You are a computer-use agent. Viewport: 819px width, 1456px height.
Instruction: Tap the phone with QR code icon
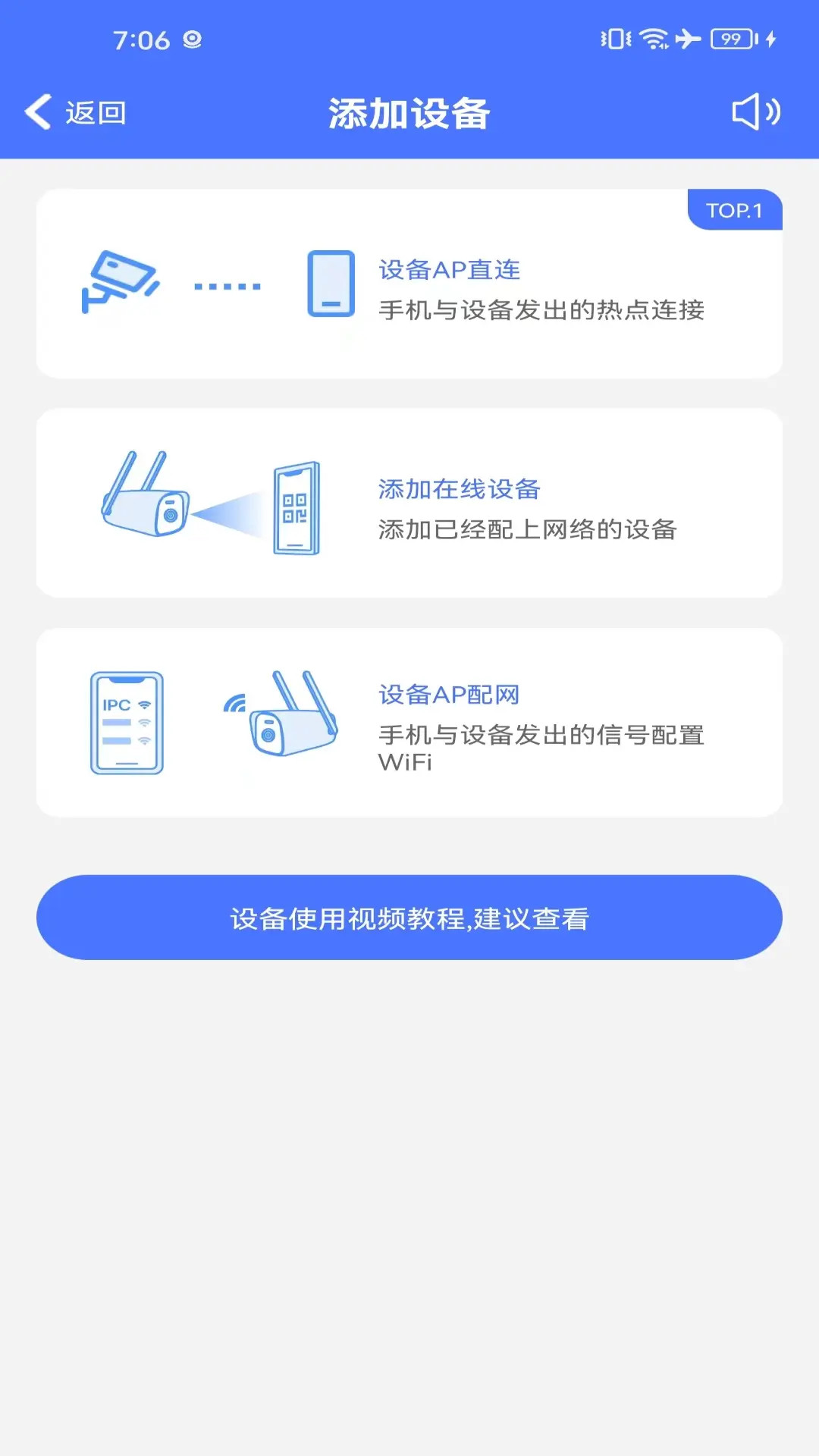pyautogui.click(x=296, y=504)
